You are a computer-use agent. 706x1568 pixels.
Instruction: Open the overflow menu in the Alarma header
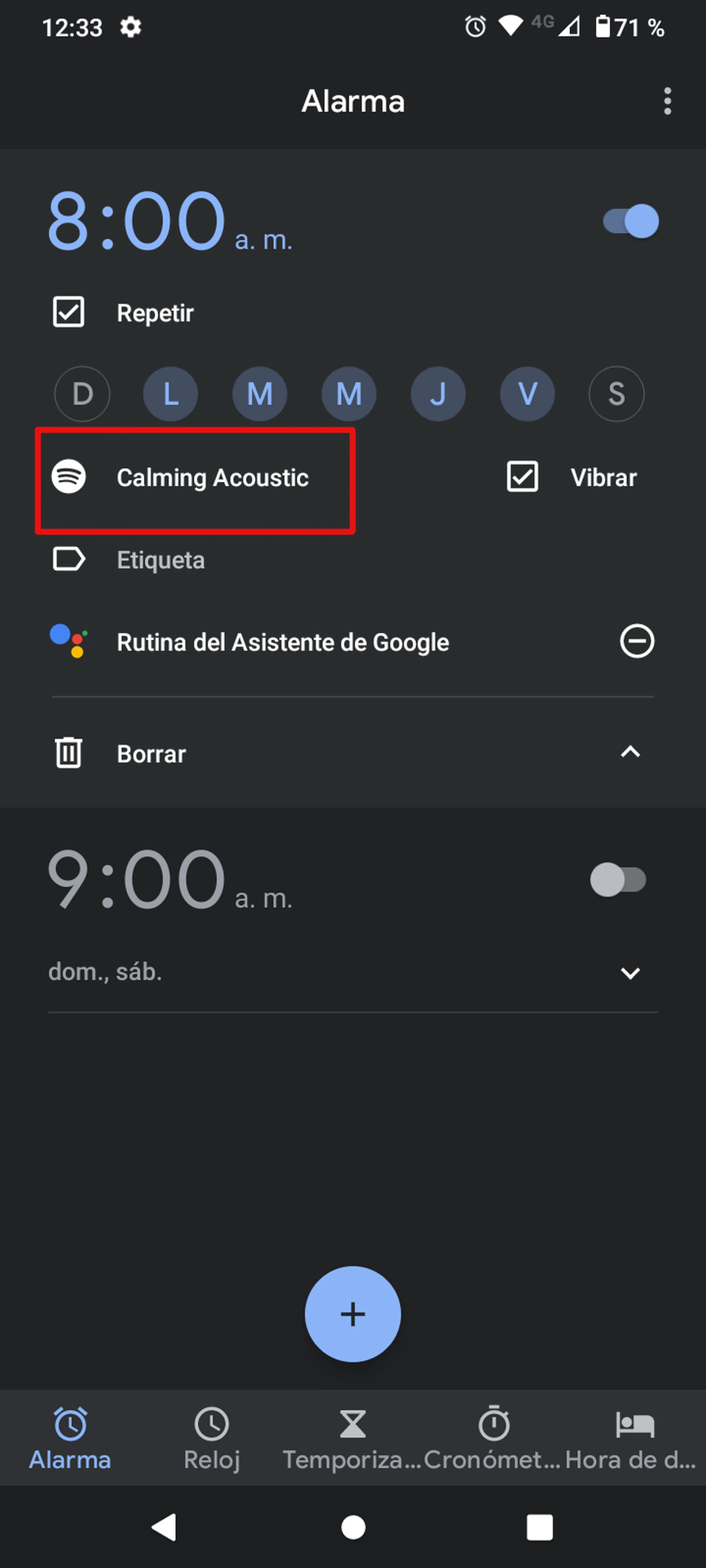[667, 101]
